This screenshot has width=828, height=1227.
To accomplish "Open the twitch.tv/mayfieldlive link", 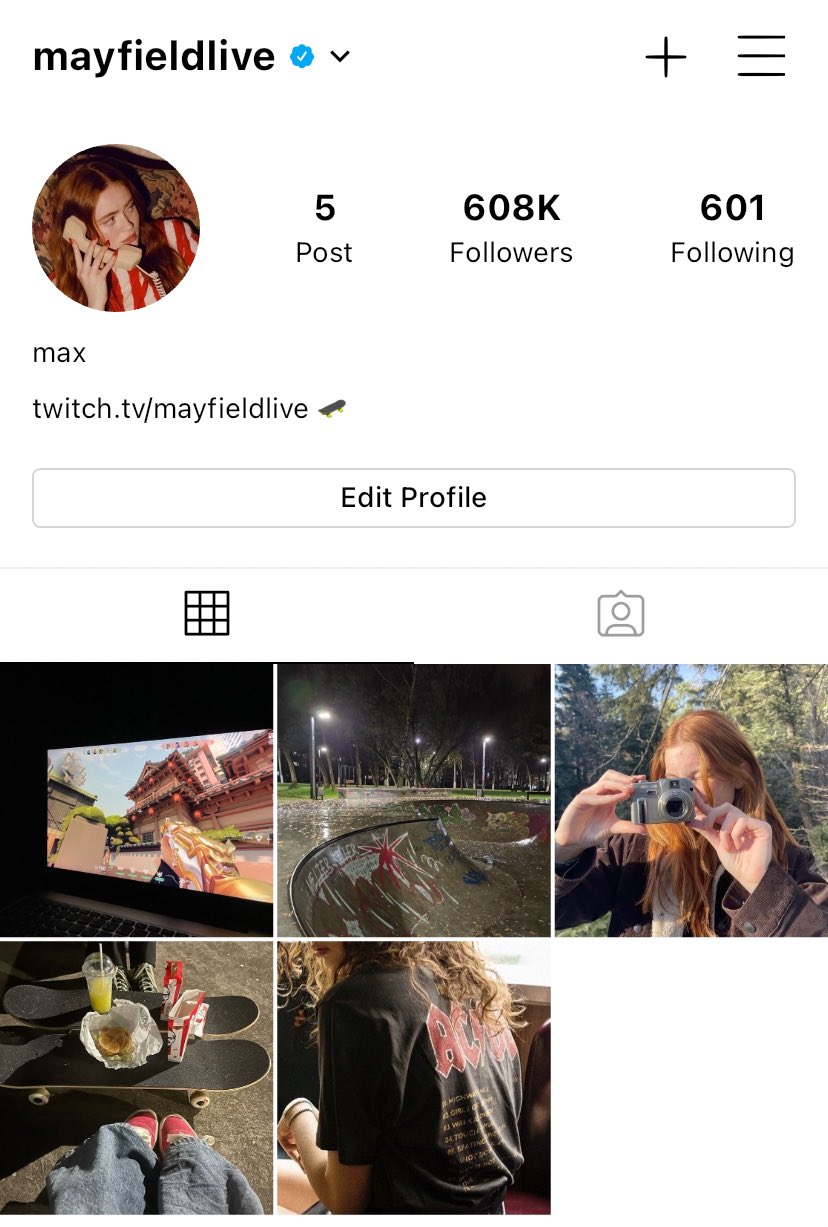I will 170,409.
